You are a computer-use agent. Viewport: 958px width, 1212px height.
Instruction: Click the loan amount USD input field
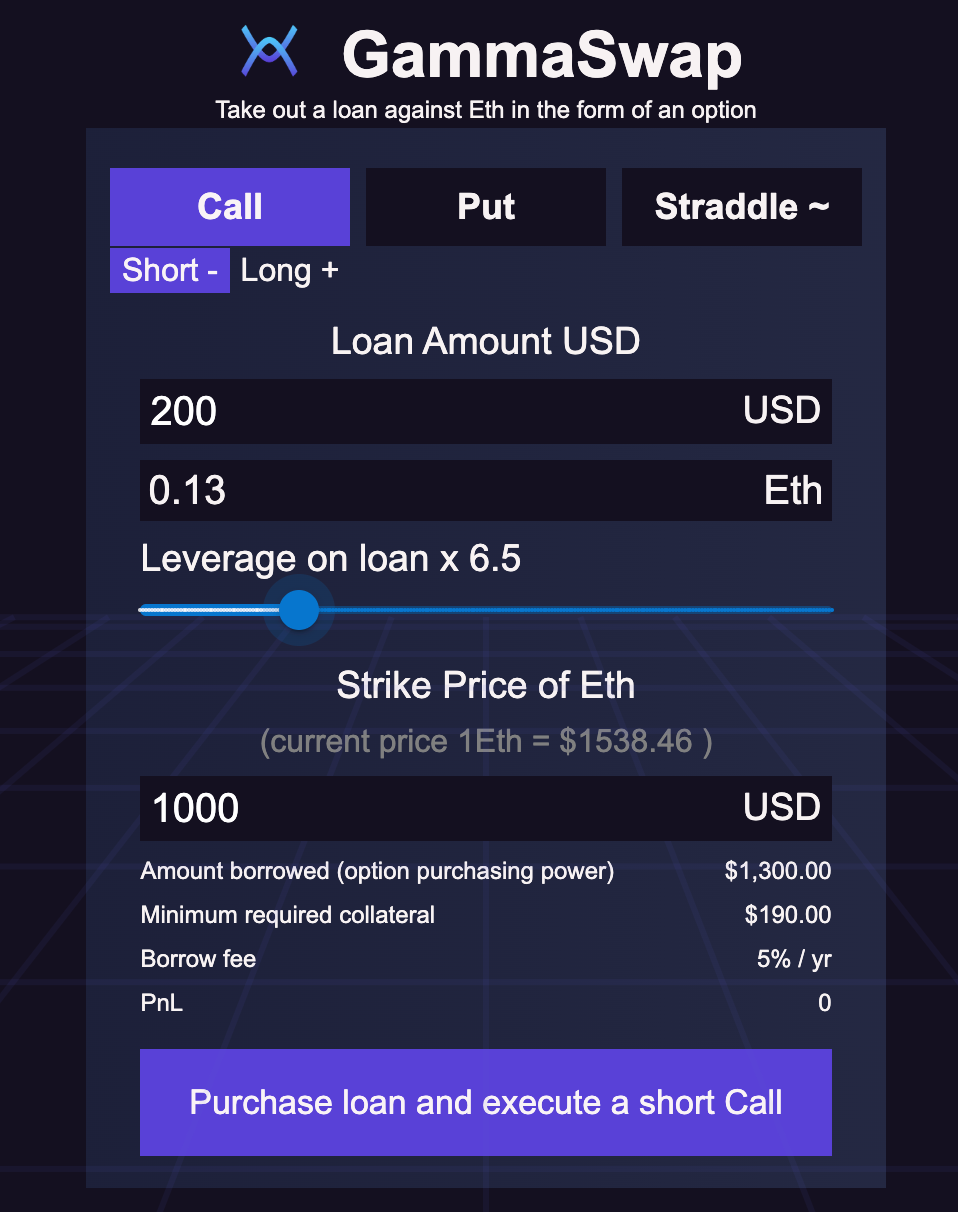[x=400, y=411]
